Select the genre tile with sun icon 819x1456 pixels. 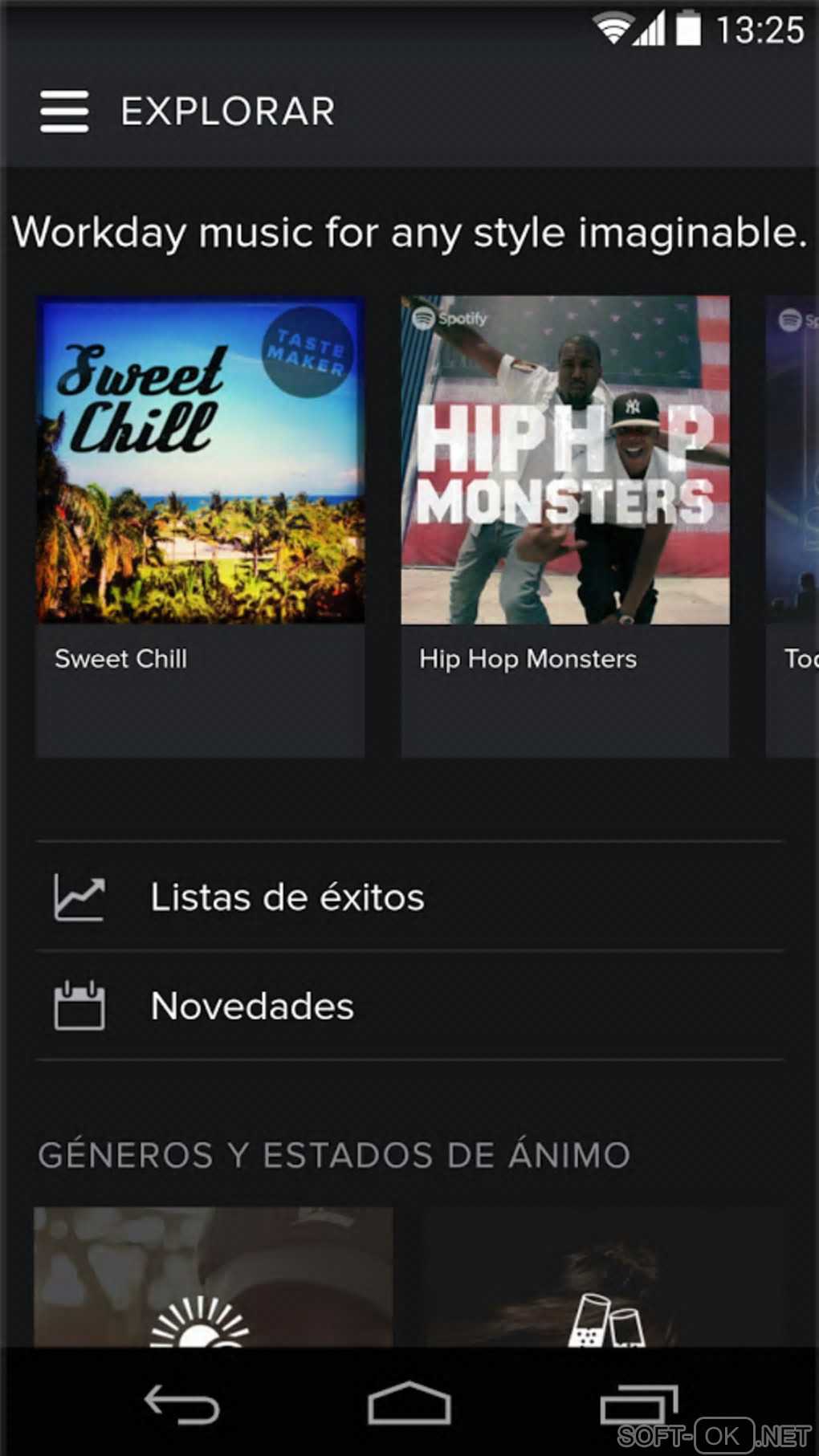214,1276
